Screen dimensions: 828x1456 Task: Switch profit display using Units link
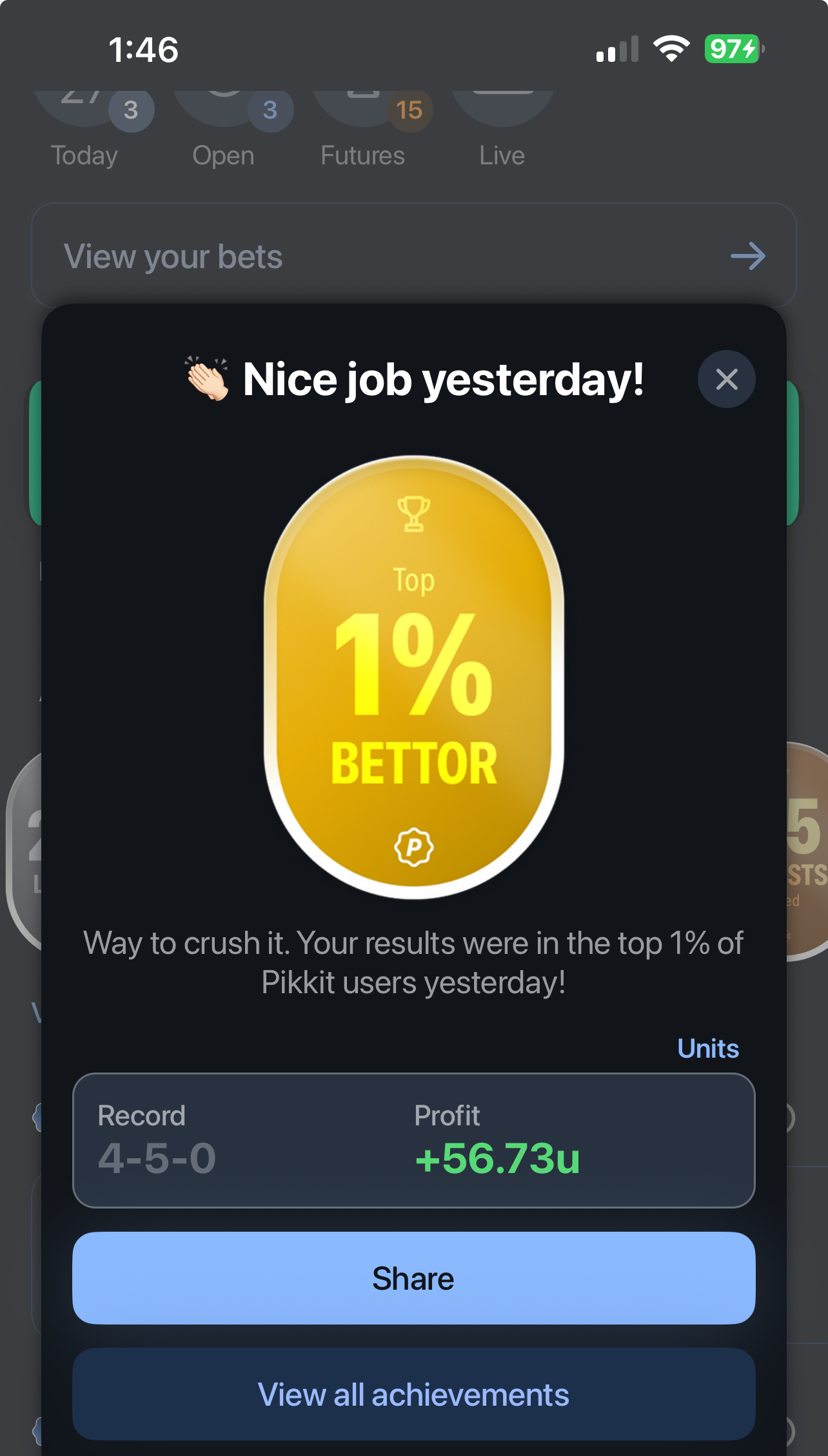point(707,1049)
